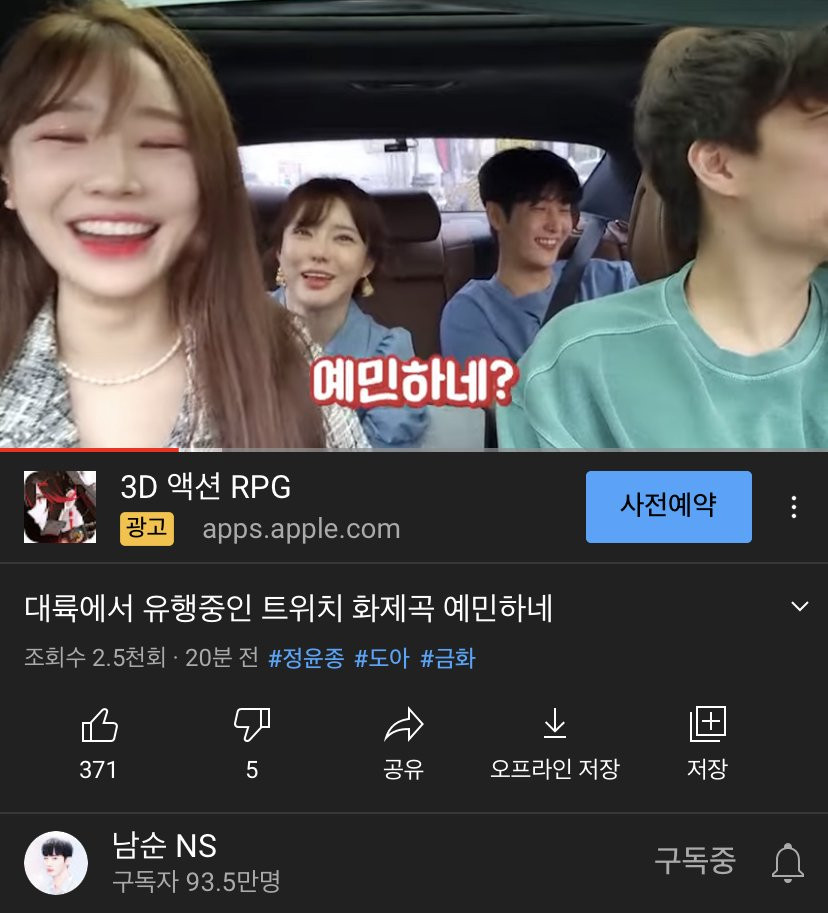828x913 pixels.
Task: Open the #금화 hashtag
Action: [x=447, y=659]
